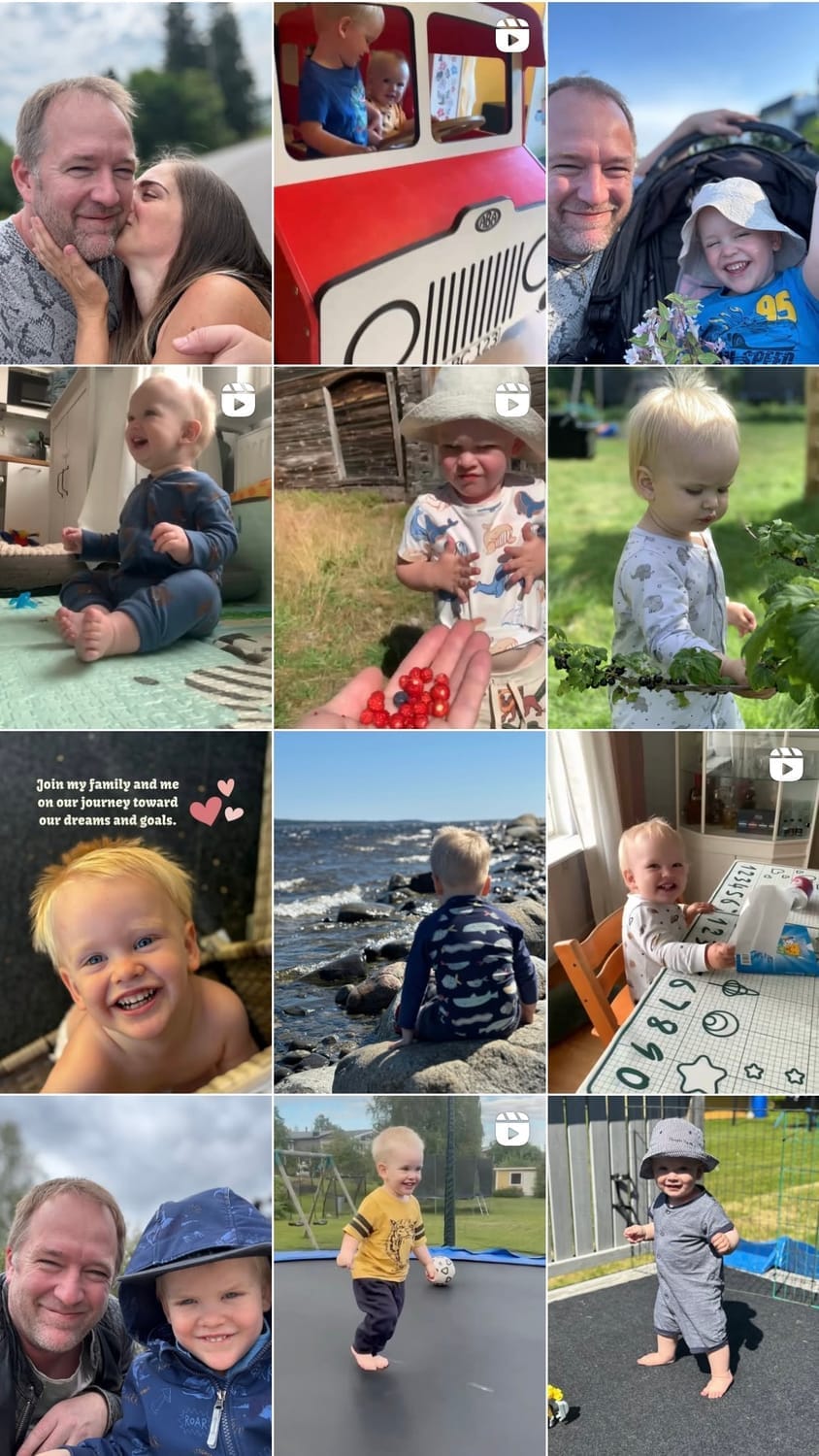Open the red toy fire truck reel
Viewport: 819px width, 1456px height.
409,182
